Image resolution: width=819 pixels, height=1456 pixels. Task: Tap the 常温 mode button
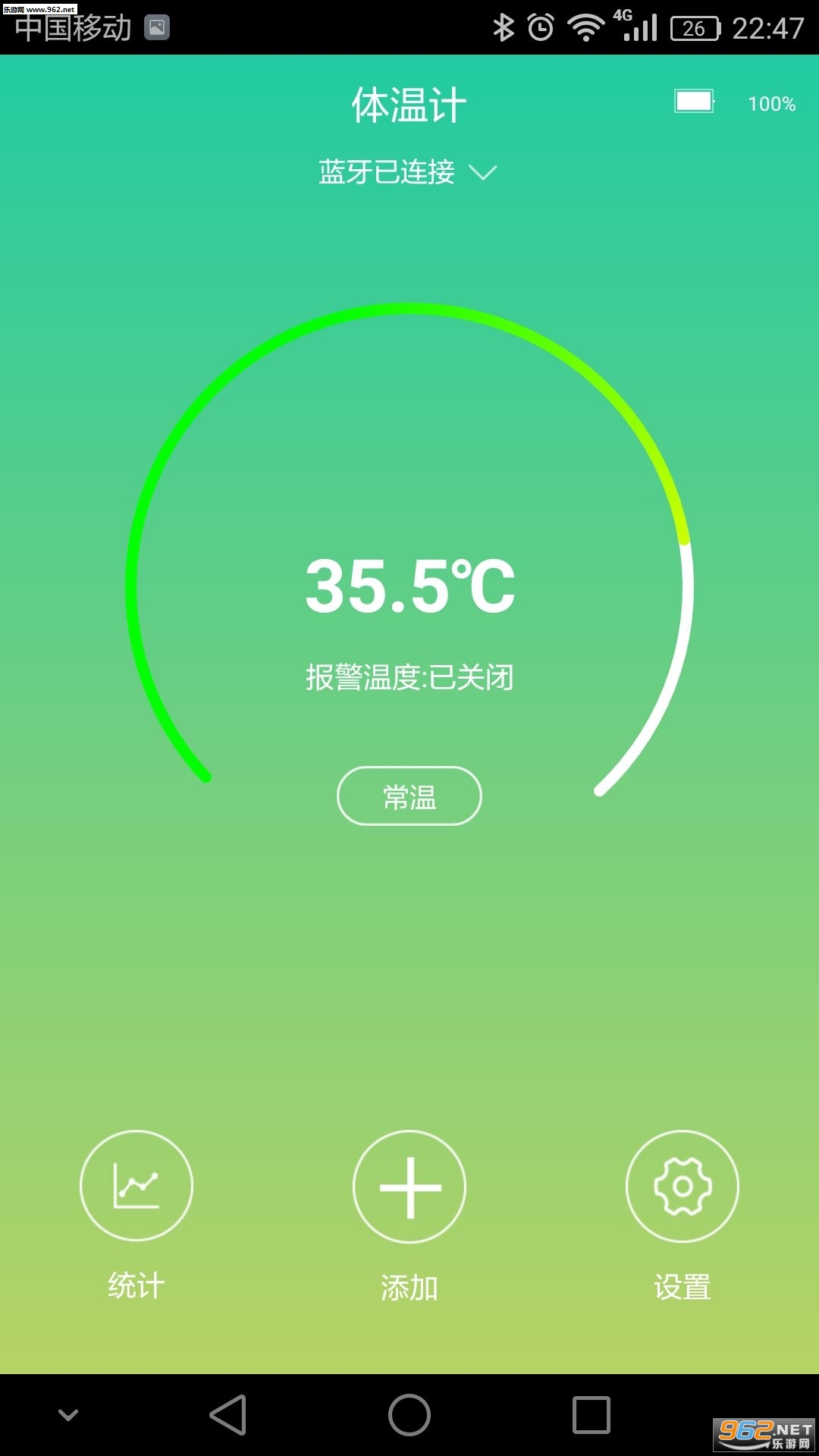[409, 796]
